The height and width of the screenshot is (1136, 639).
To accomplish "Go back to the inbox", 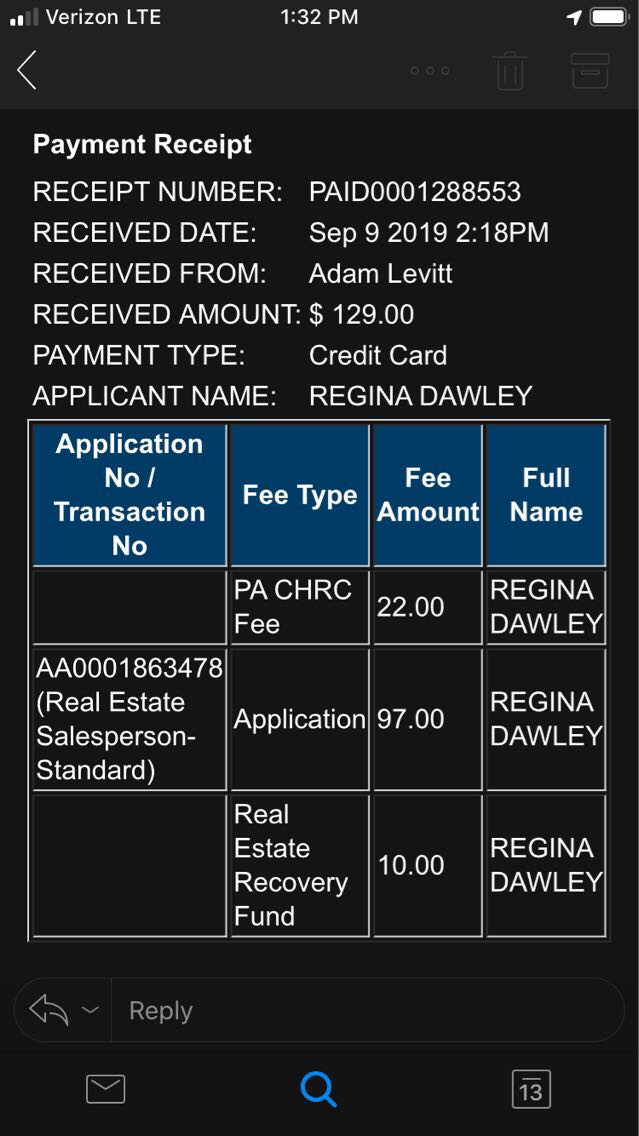I will (x=27, y=70).
